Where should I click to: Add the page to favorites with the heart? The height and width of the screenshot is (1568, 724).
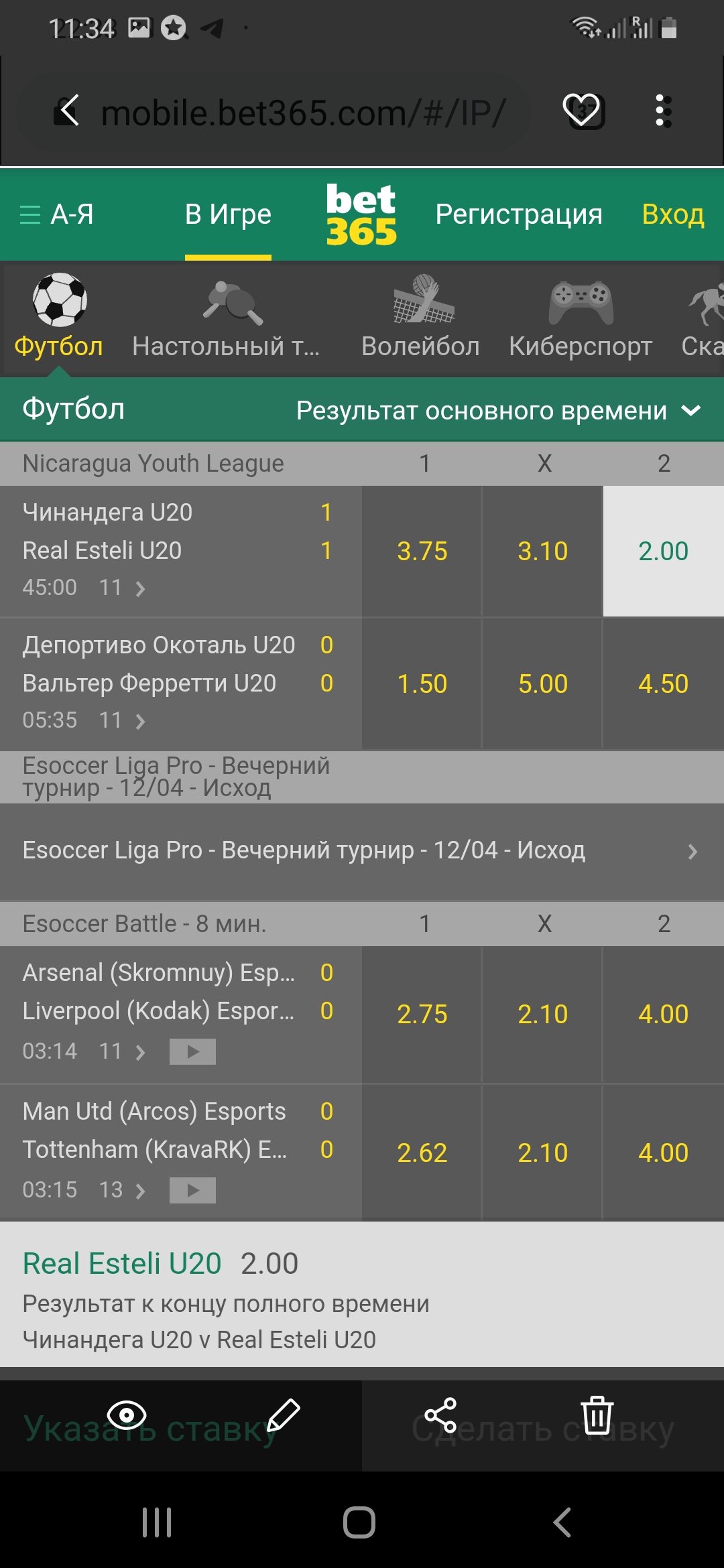[582, 111]
